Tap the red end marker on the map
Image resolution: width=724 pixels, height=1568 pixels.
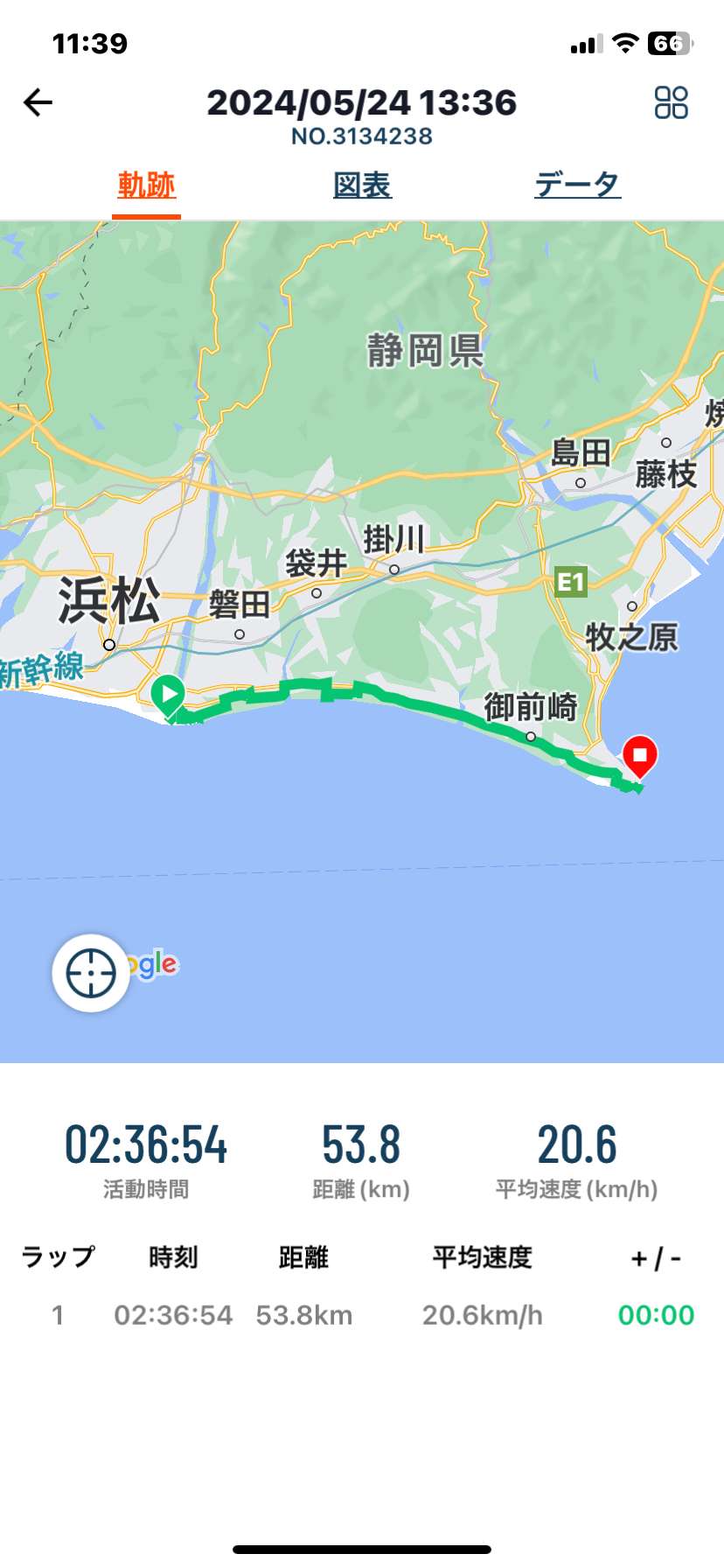pos(640,757)
